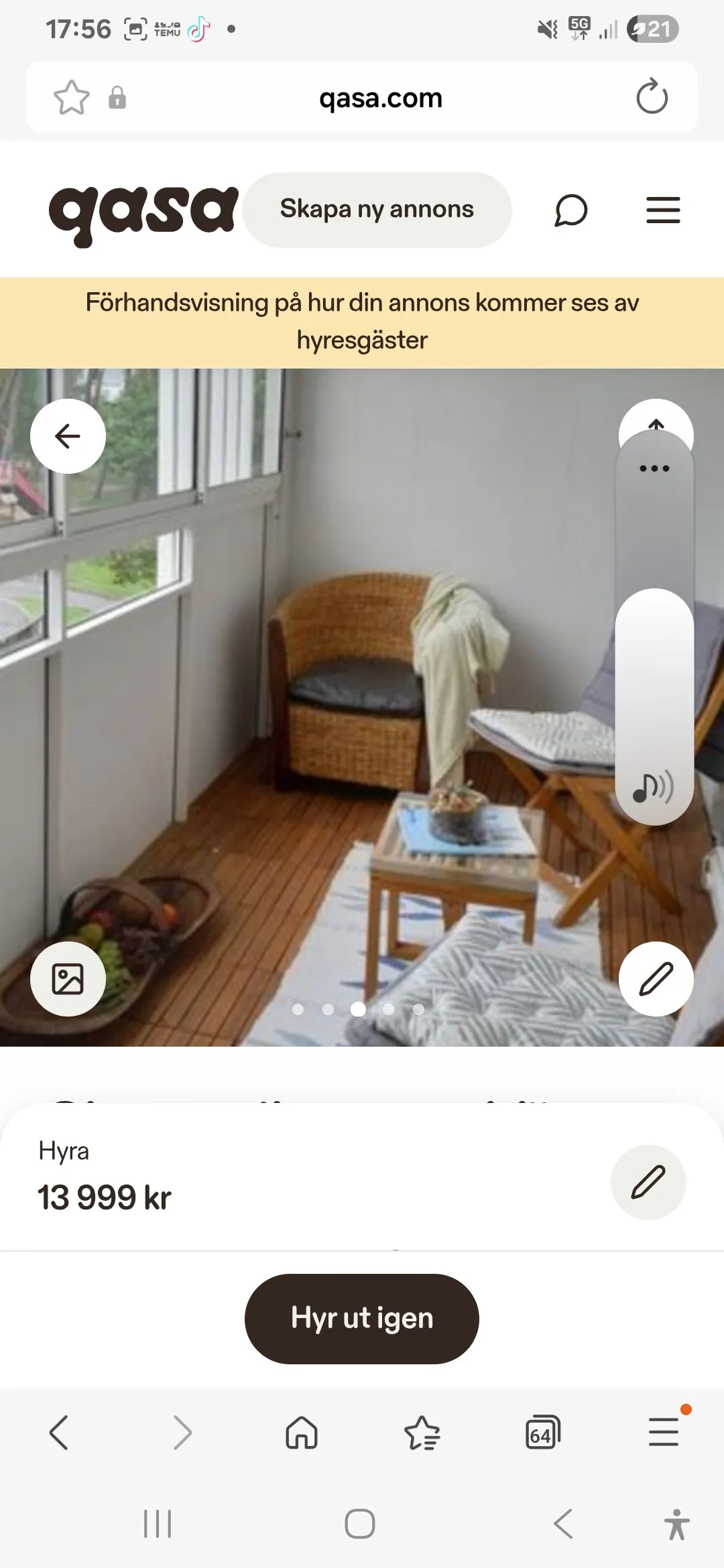Tap the qasa.com address bar

click(x=380, y=98)
